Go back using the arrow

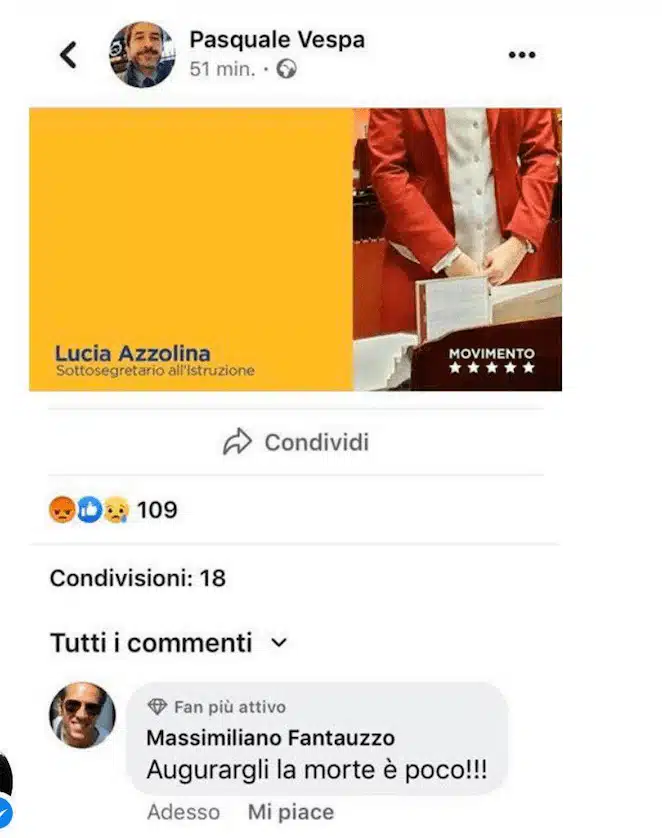[x=68, y=55]
